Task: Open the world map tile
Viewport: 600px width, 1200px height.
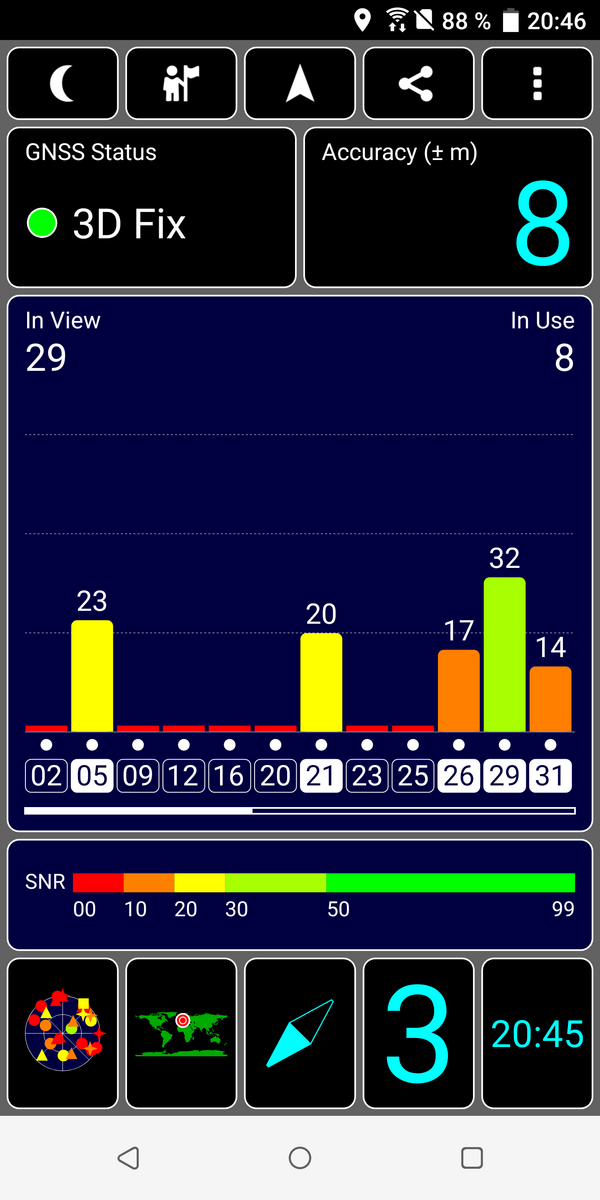Action: click(181, 1033)
